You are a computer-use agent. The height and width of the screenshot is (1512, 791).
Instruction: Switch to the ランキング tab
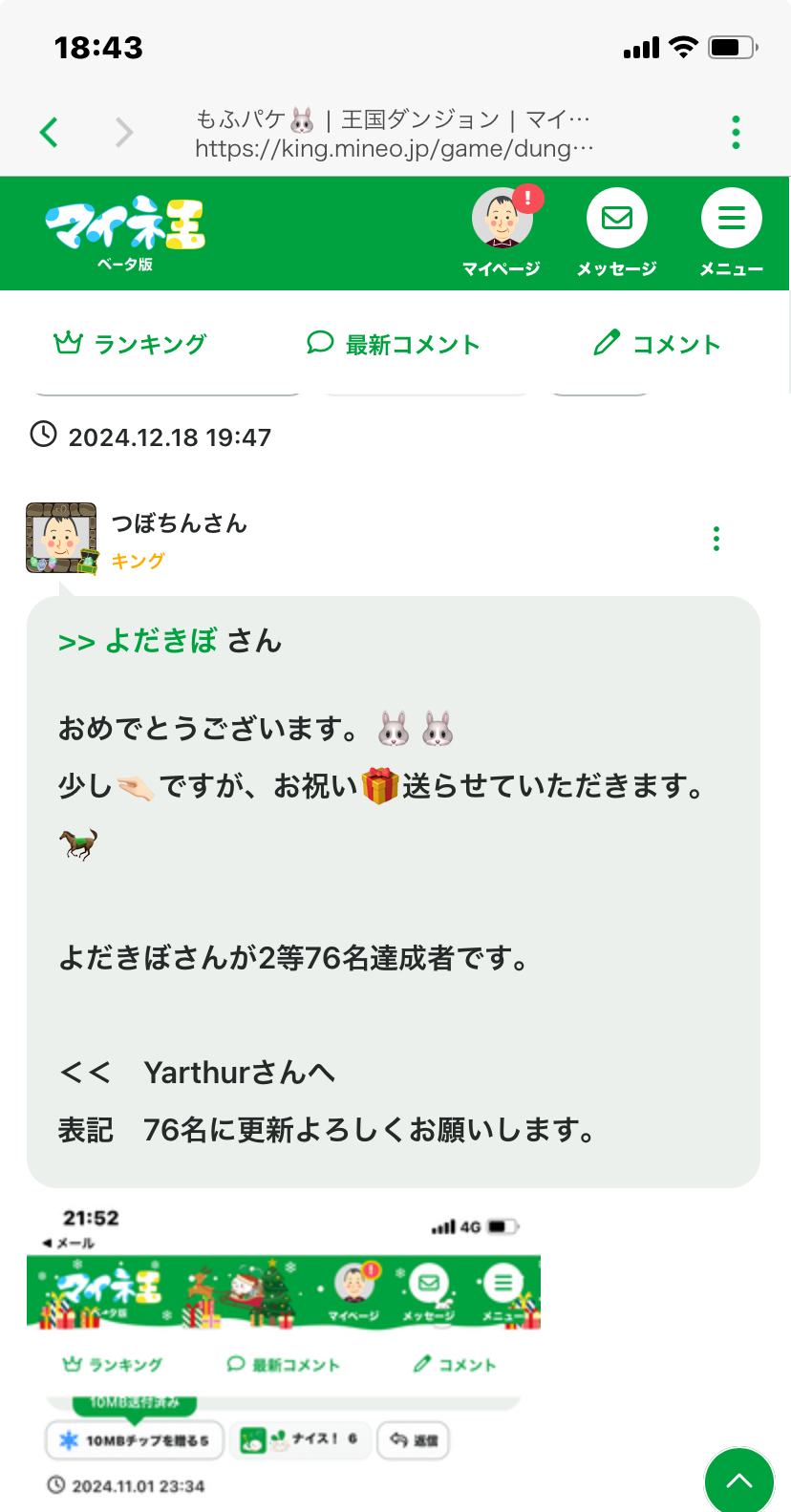[x=131, y=344]
